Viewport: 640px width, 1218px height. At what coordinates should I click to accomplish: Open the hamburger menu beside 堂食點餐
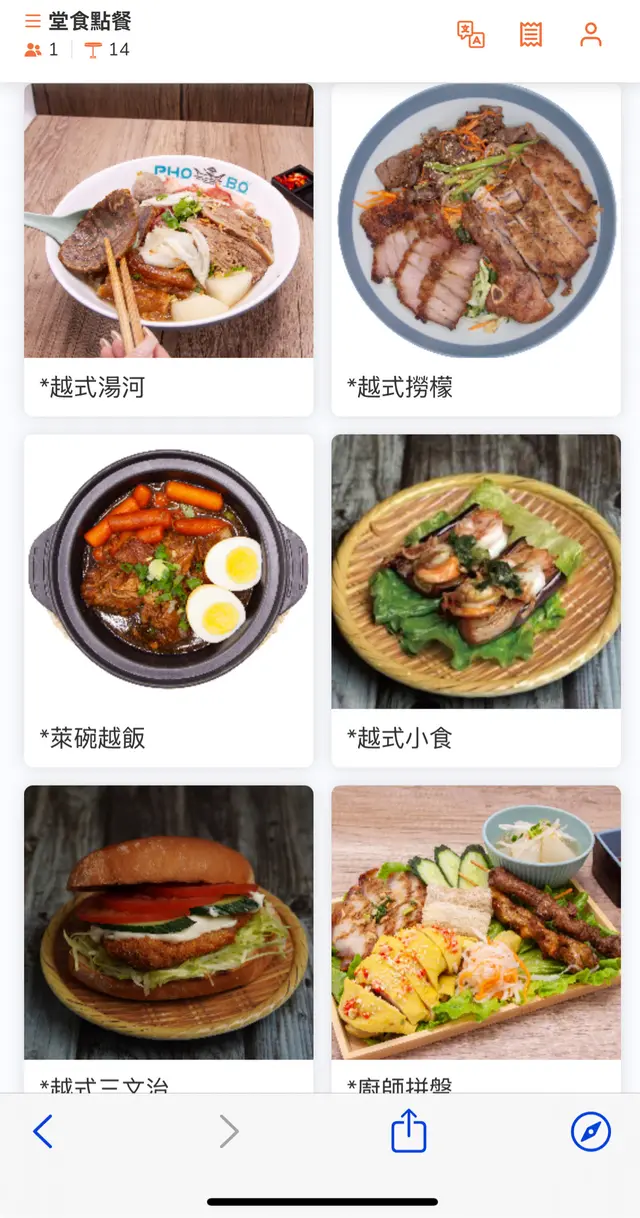click(x=33, y=21)
